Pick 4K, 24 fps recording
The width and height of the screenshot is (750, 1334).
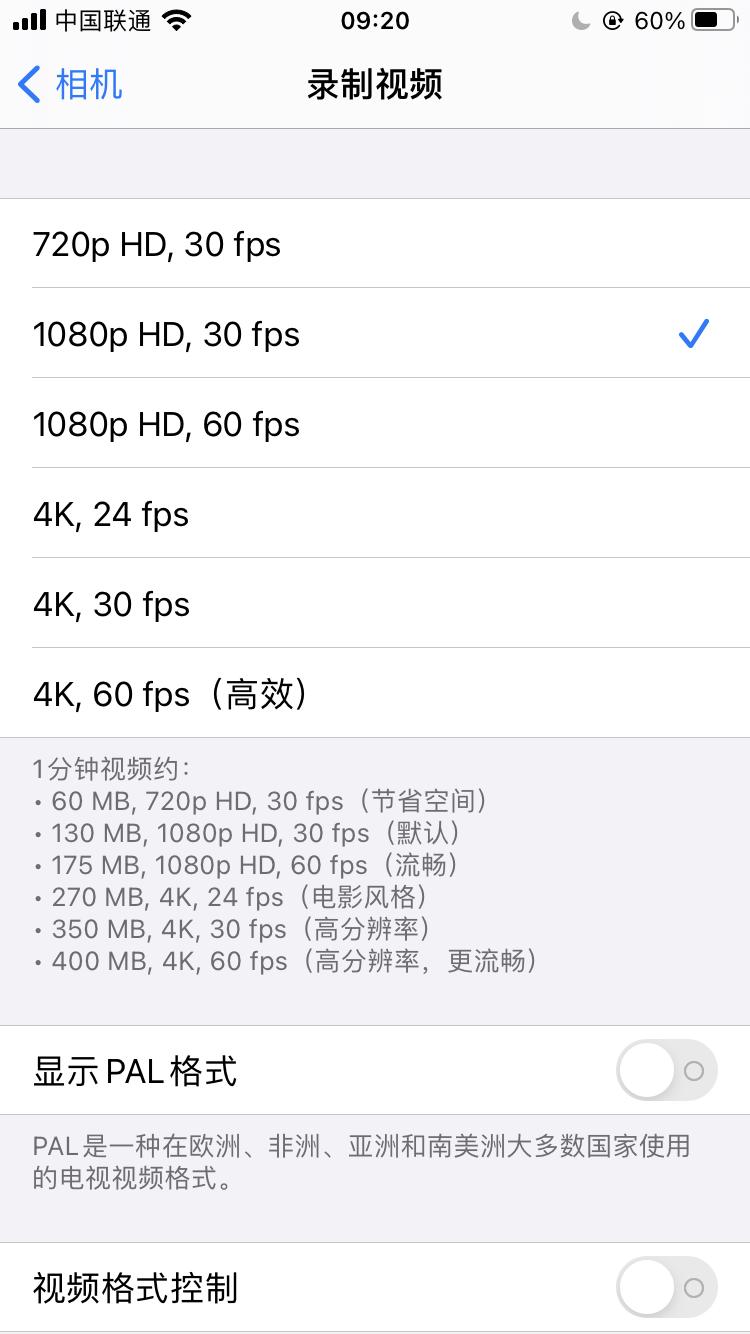pyautogui.click(x=375, y=514)
